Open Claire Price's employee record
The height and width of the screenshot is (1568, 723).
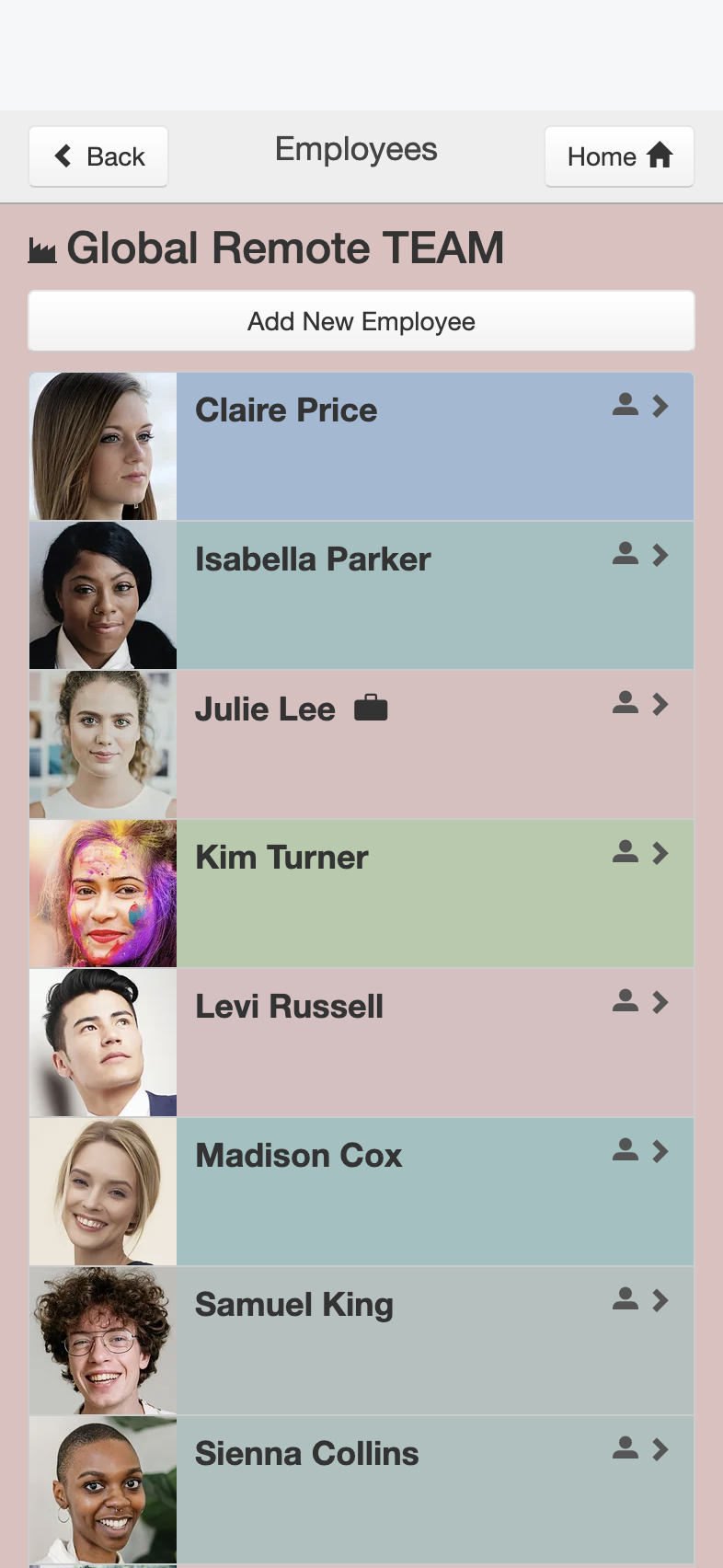(x=361, y=446)
